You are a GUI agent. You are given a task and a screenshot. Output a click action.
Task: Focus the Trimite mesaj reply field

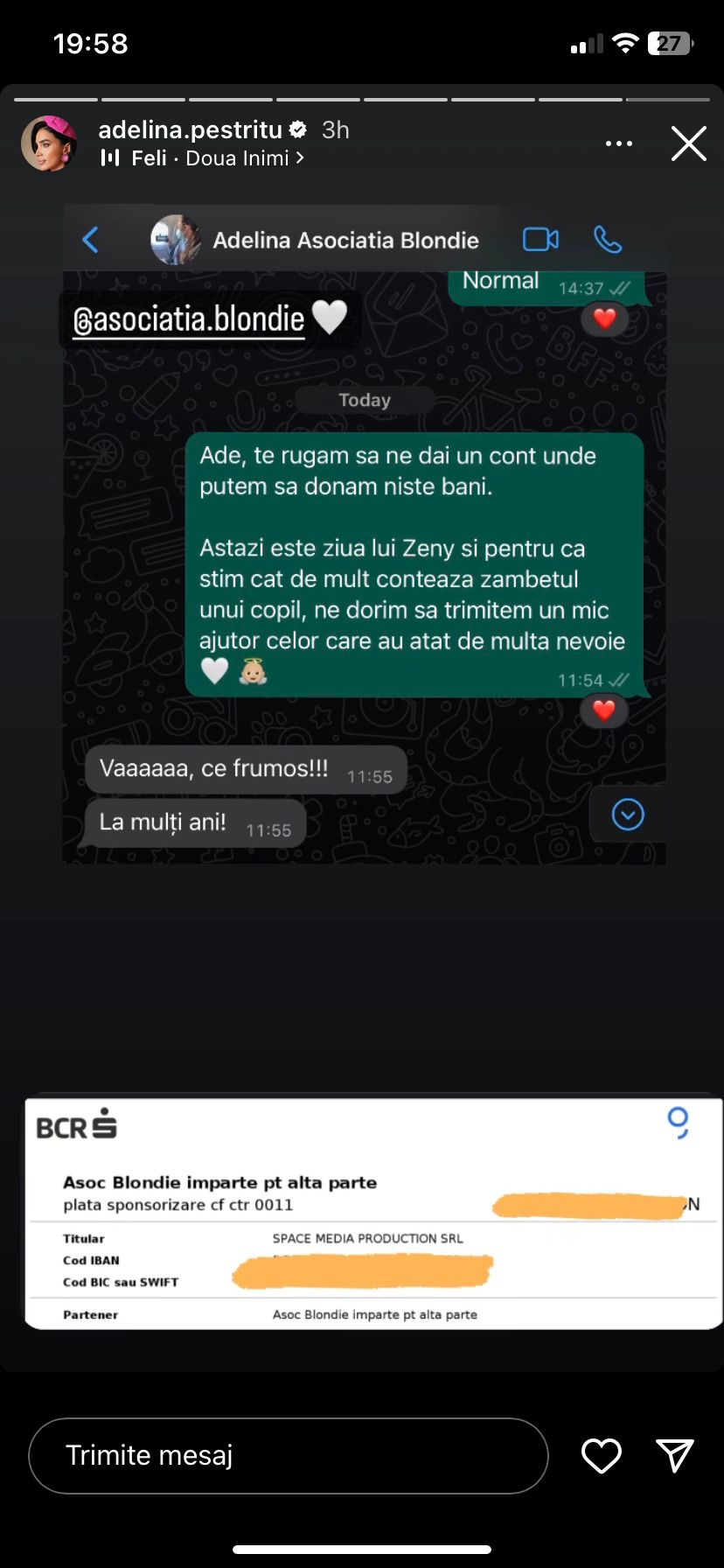[x=289, y=1455]
